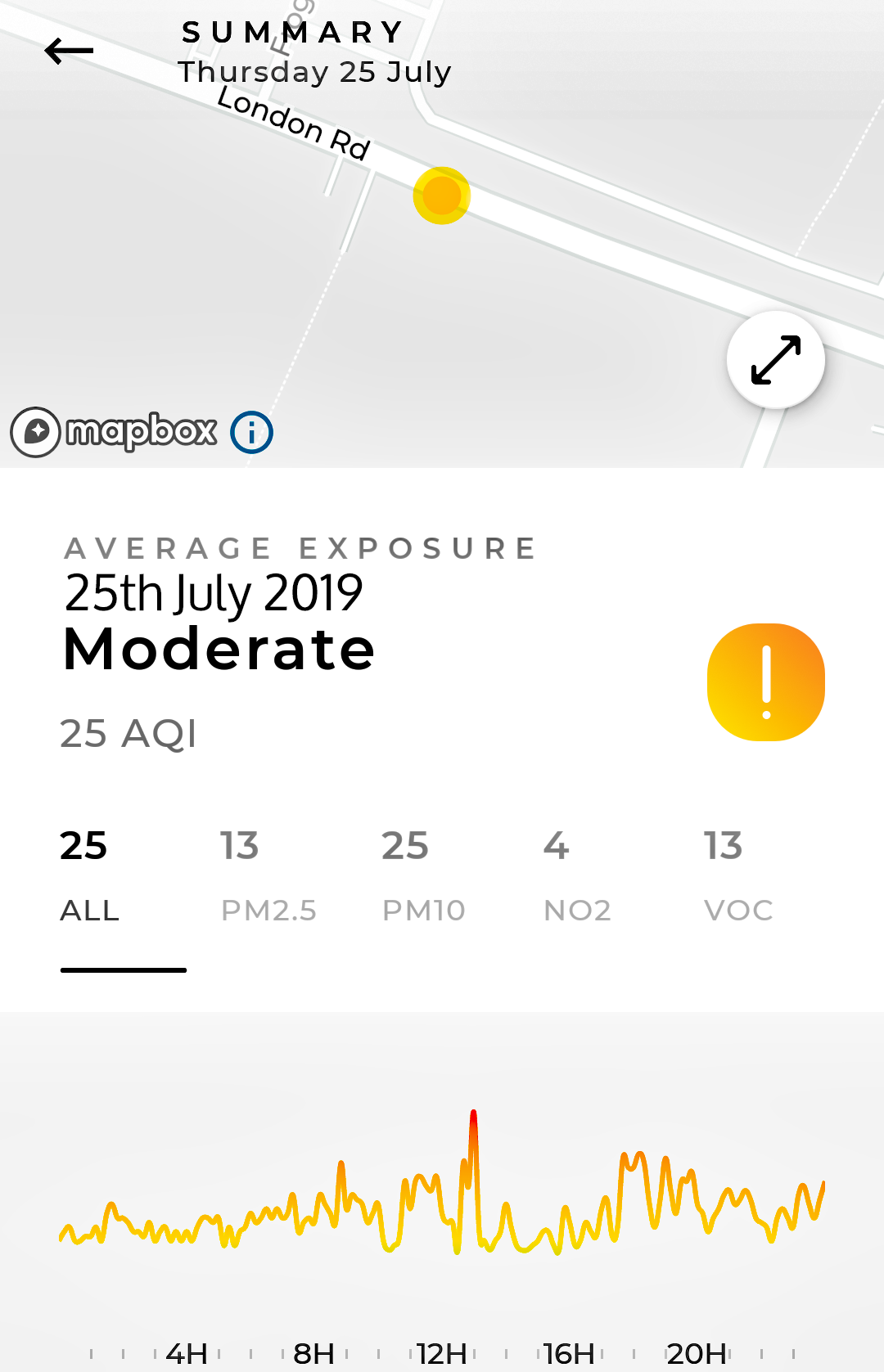Screen dimensions: 884x1372
Task: Switch to the PM2.5 tab
Action: tap(268, 875)
